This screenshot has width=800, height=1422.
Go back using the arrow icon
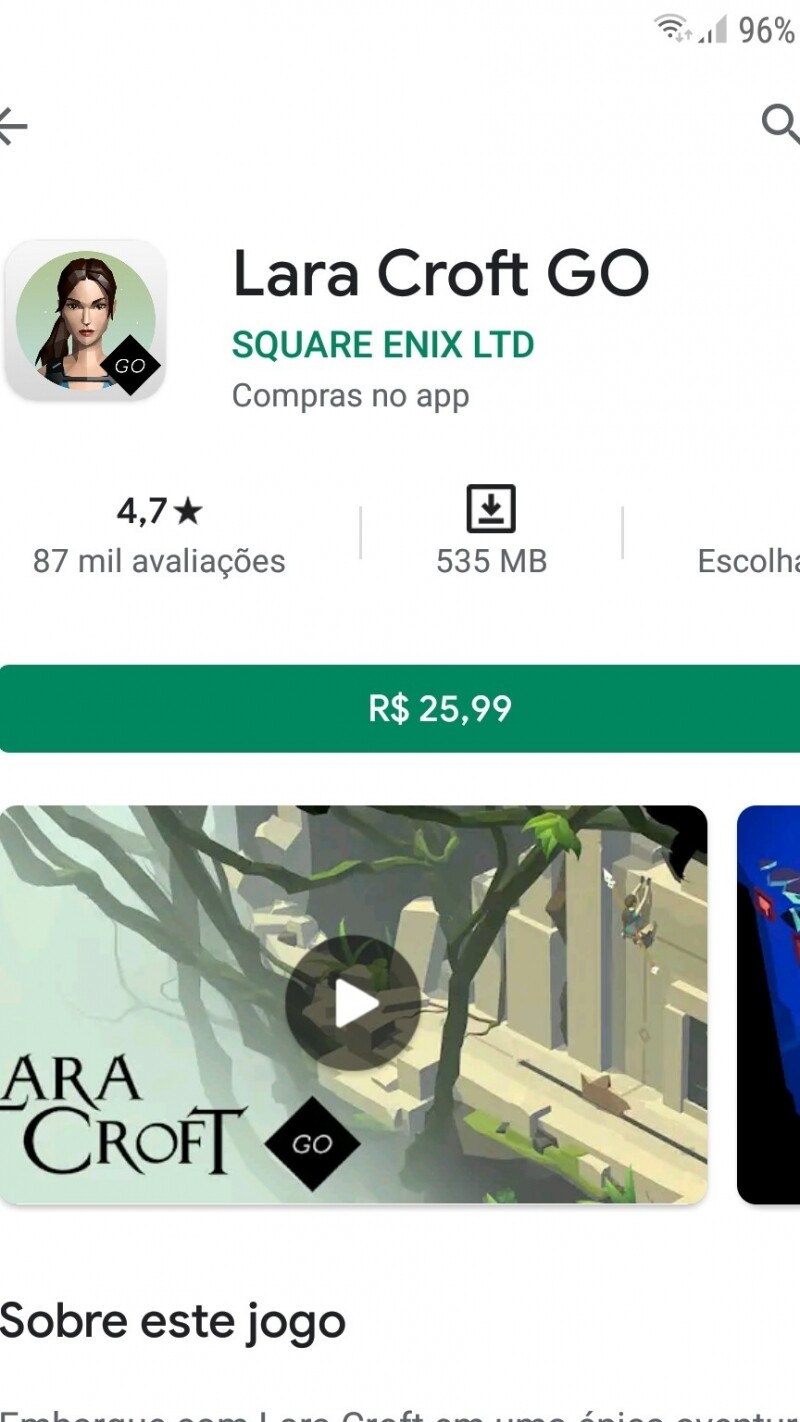pyautogui.click(x=12, y=126)
